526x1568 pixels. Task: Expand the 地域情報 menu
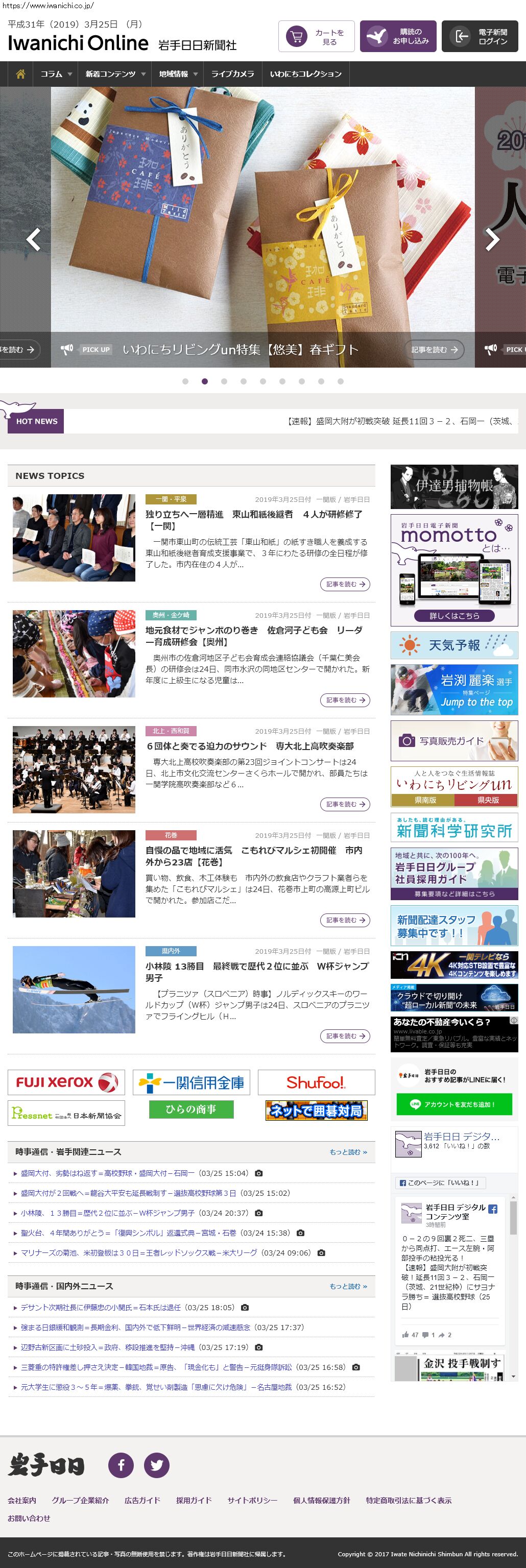click(x=178, y=74)
